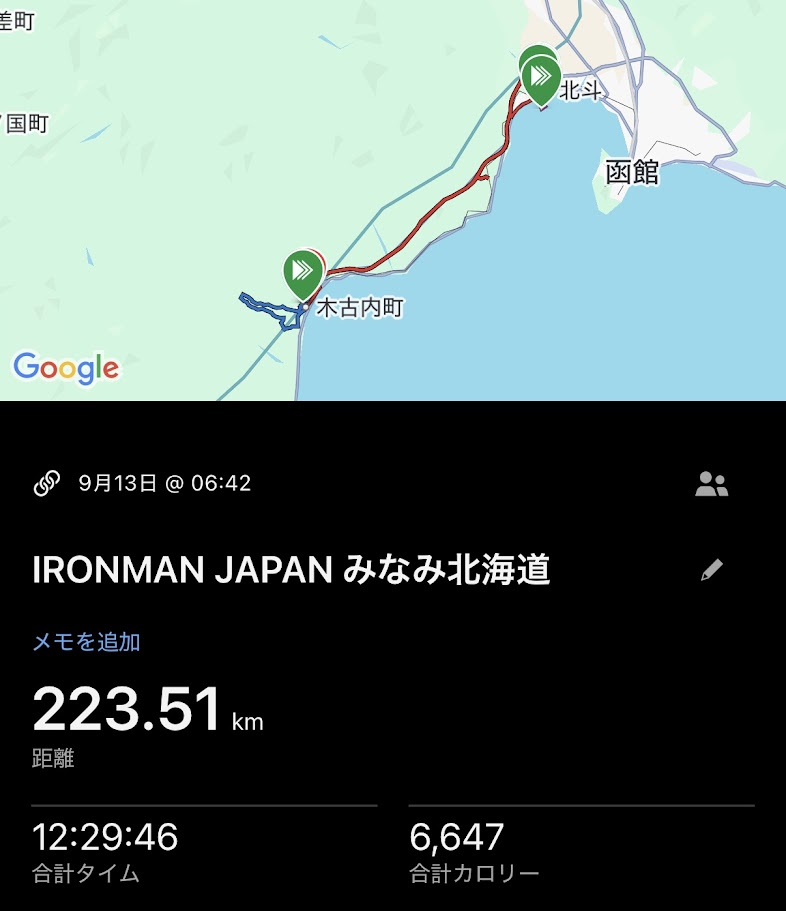Tap the green marker near 木古内町
The image size is (786, 911).
[x=303, y=274]
